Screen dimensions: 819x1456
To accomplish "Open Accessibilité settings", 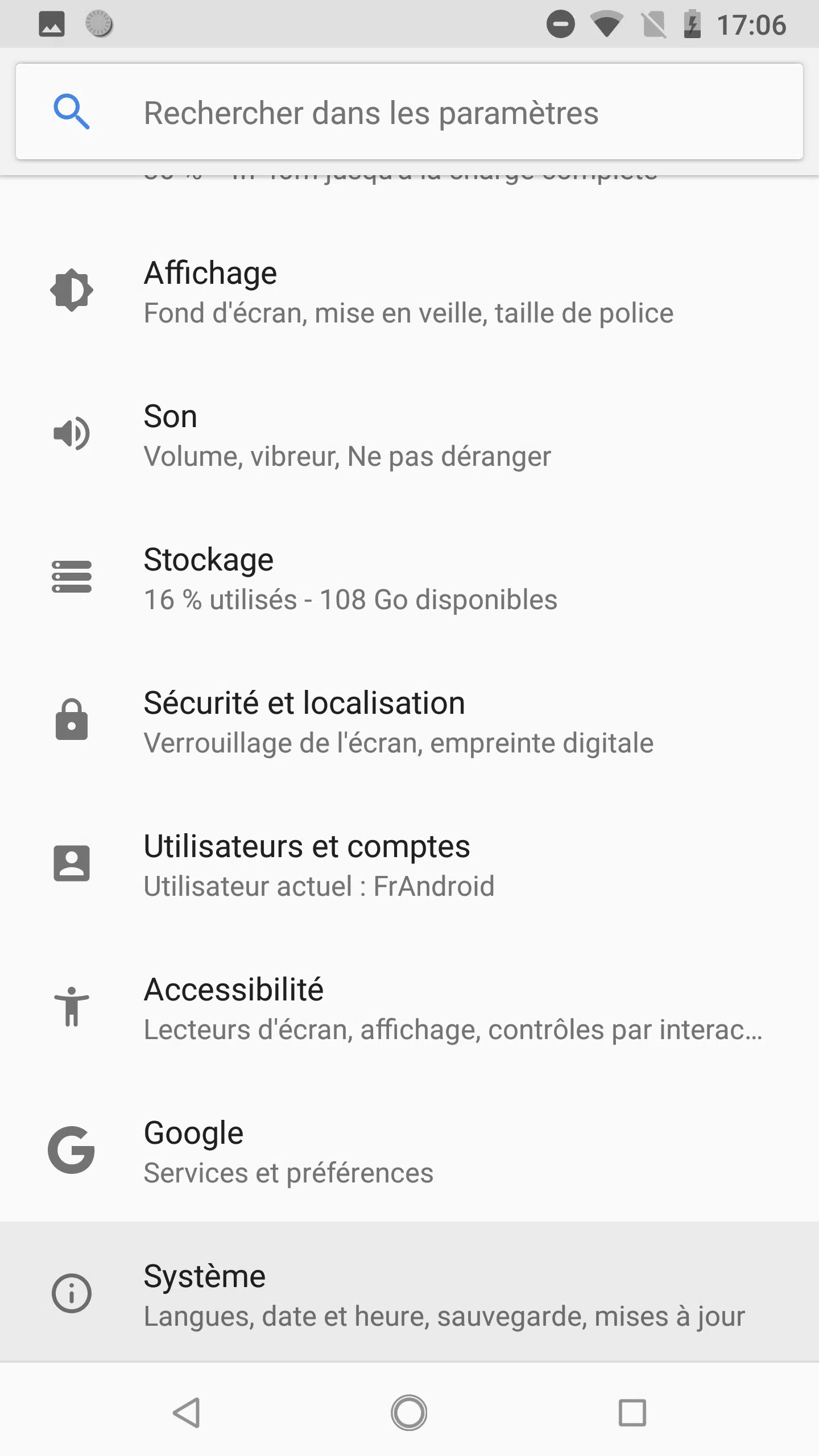I will (409, 1008).
